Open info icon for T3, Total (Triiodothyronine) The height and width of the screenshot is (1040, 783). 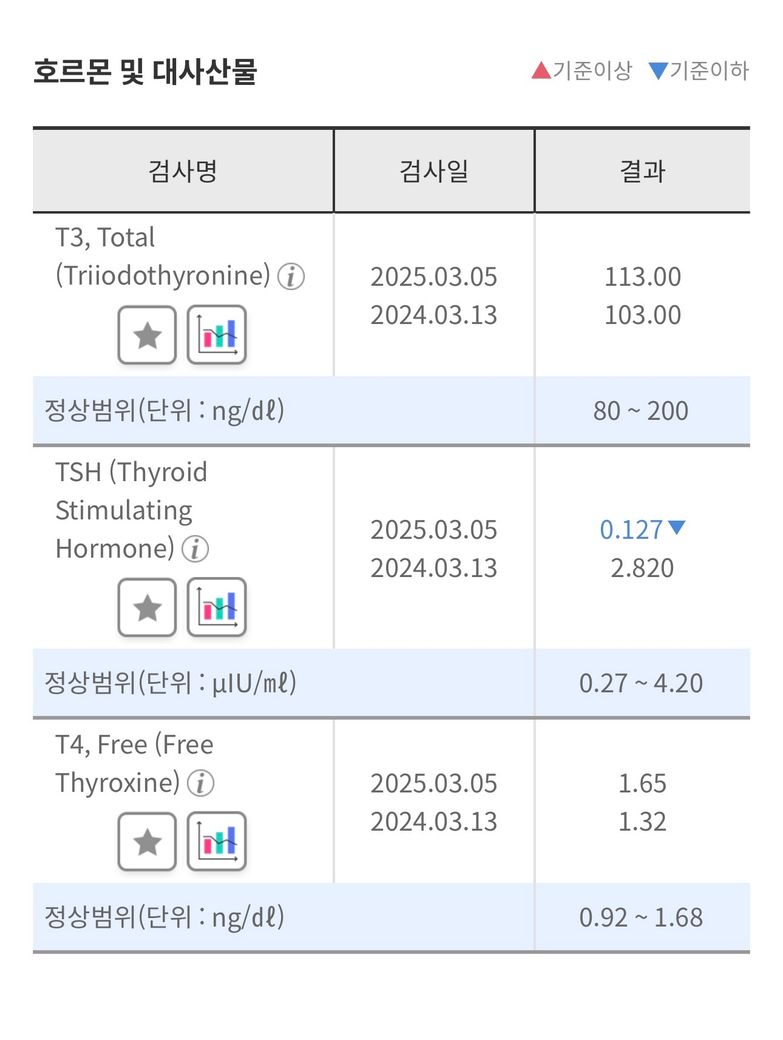[290, 276]
